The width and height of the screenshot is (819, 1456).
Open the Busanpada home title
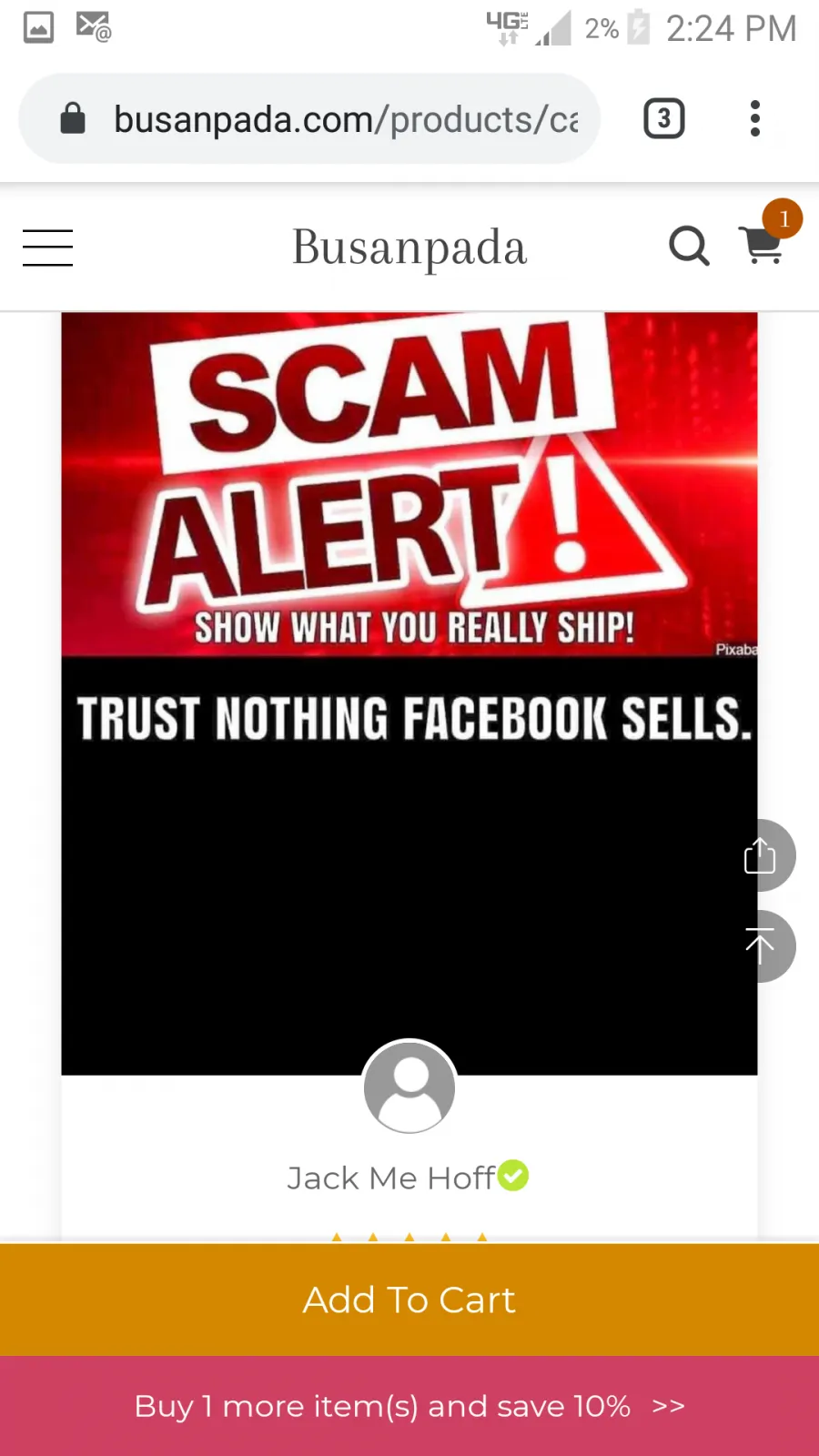(409, 248)
